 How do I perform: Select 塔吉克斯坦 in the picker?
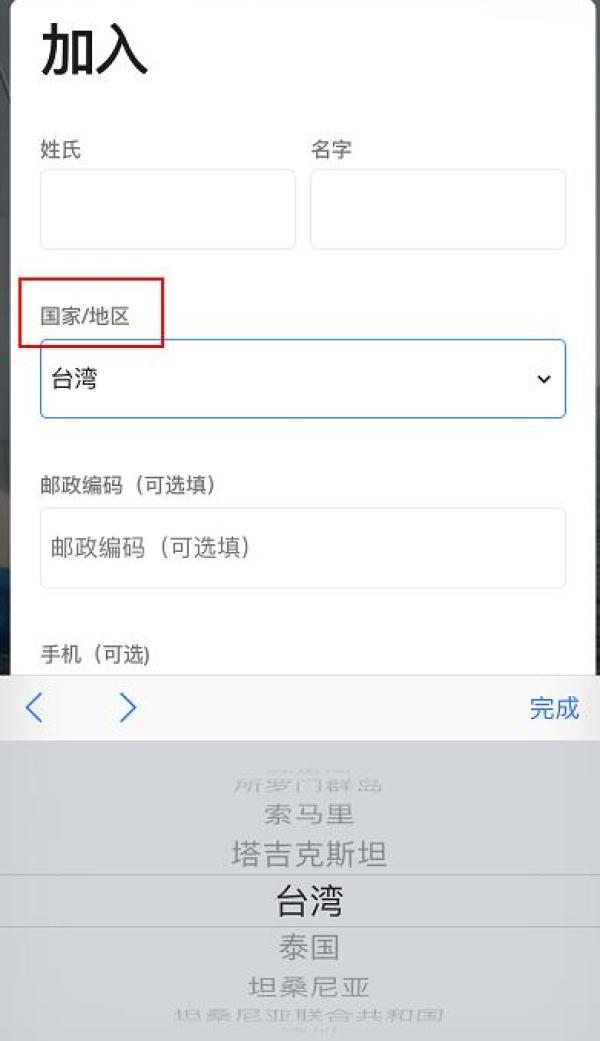click(x=309, y=854)
